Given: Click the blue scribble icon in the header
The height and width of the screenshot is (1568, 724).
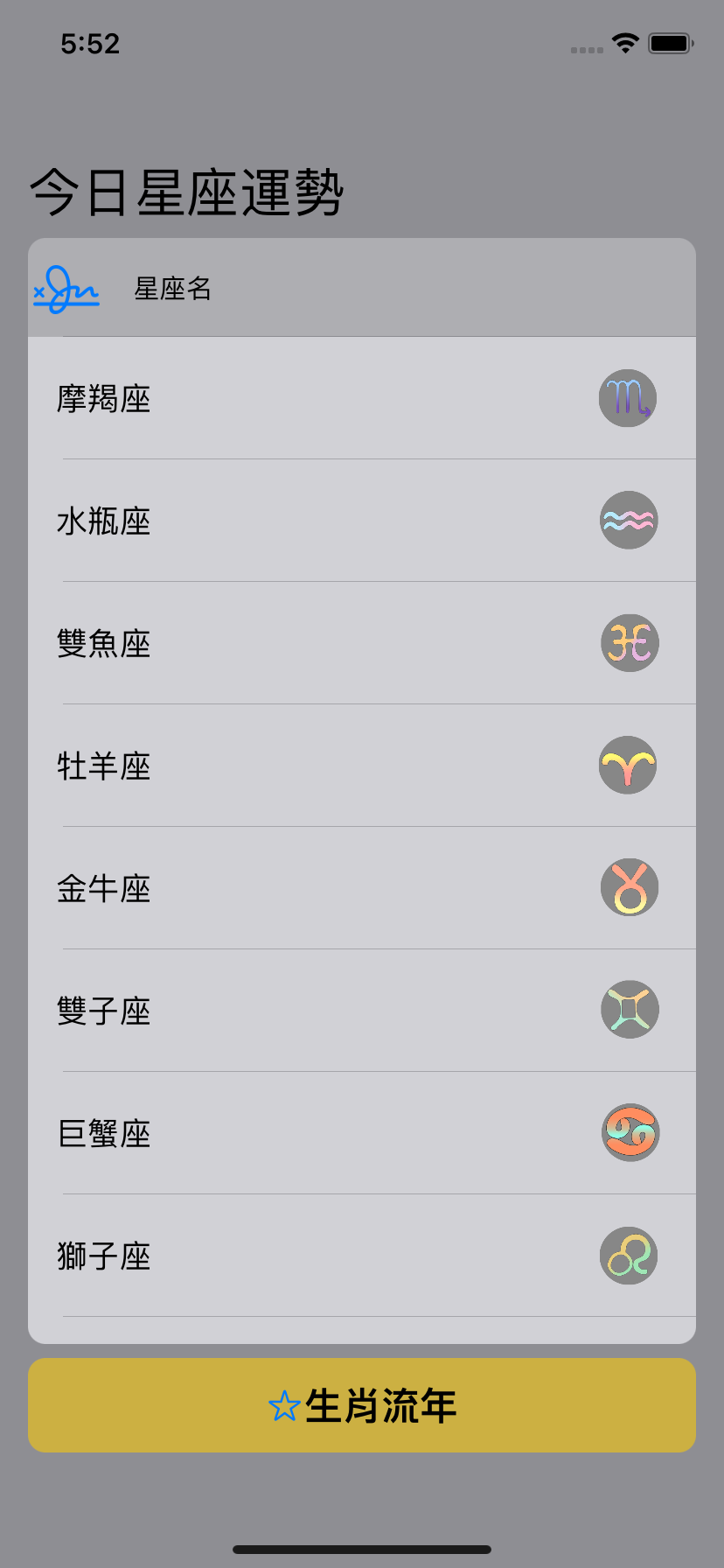Looking at the screenshot, I should pos(66,289).
